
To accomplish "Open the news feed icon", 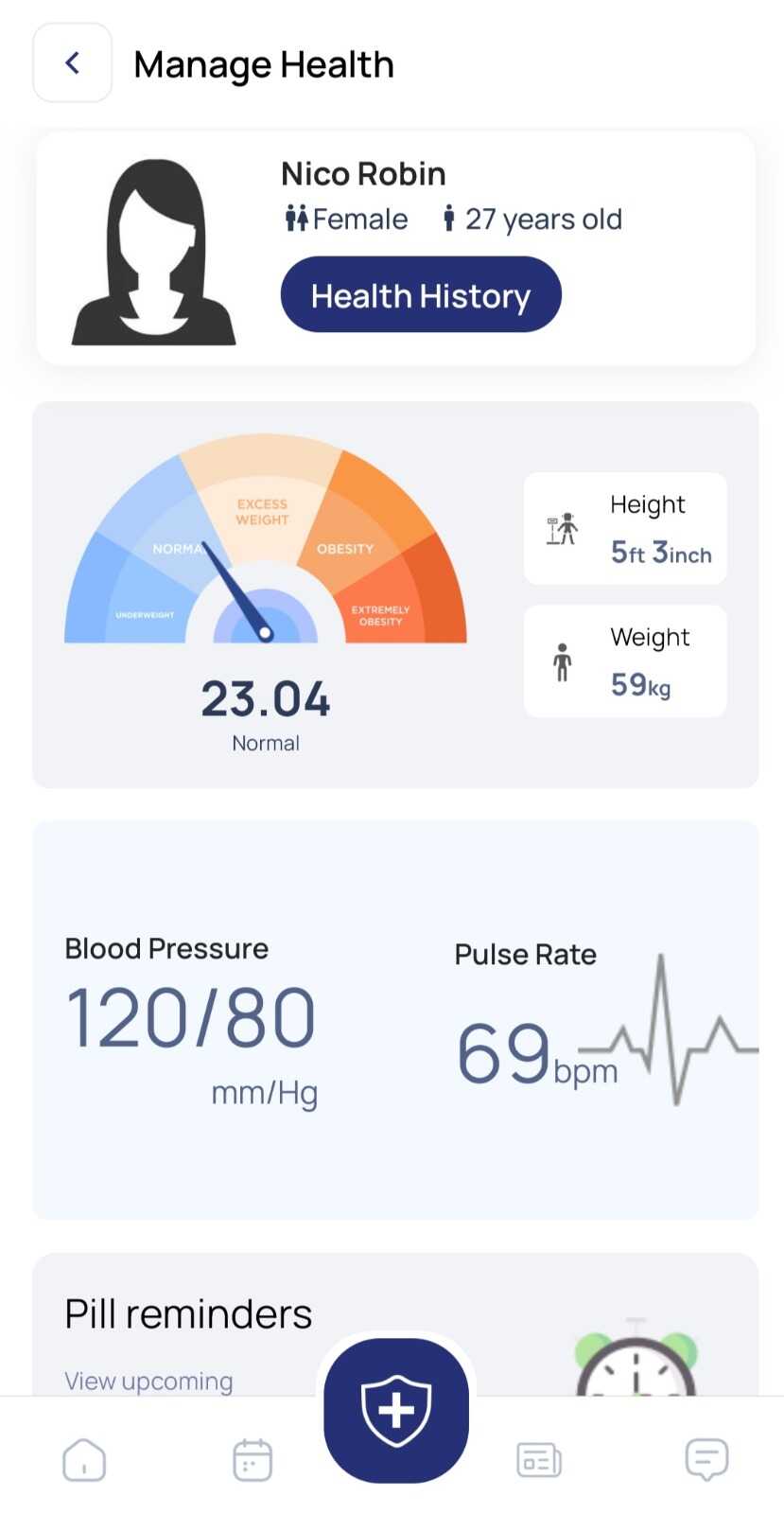I will point(538,1459).
